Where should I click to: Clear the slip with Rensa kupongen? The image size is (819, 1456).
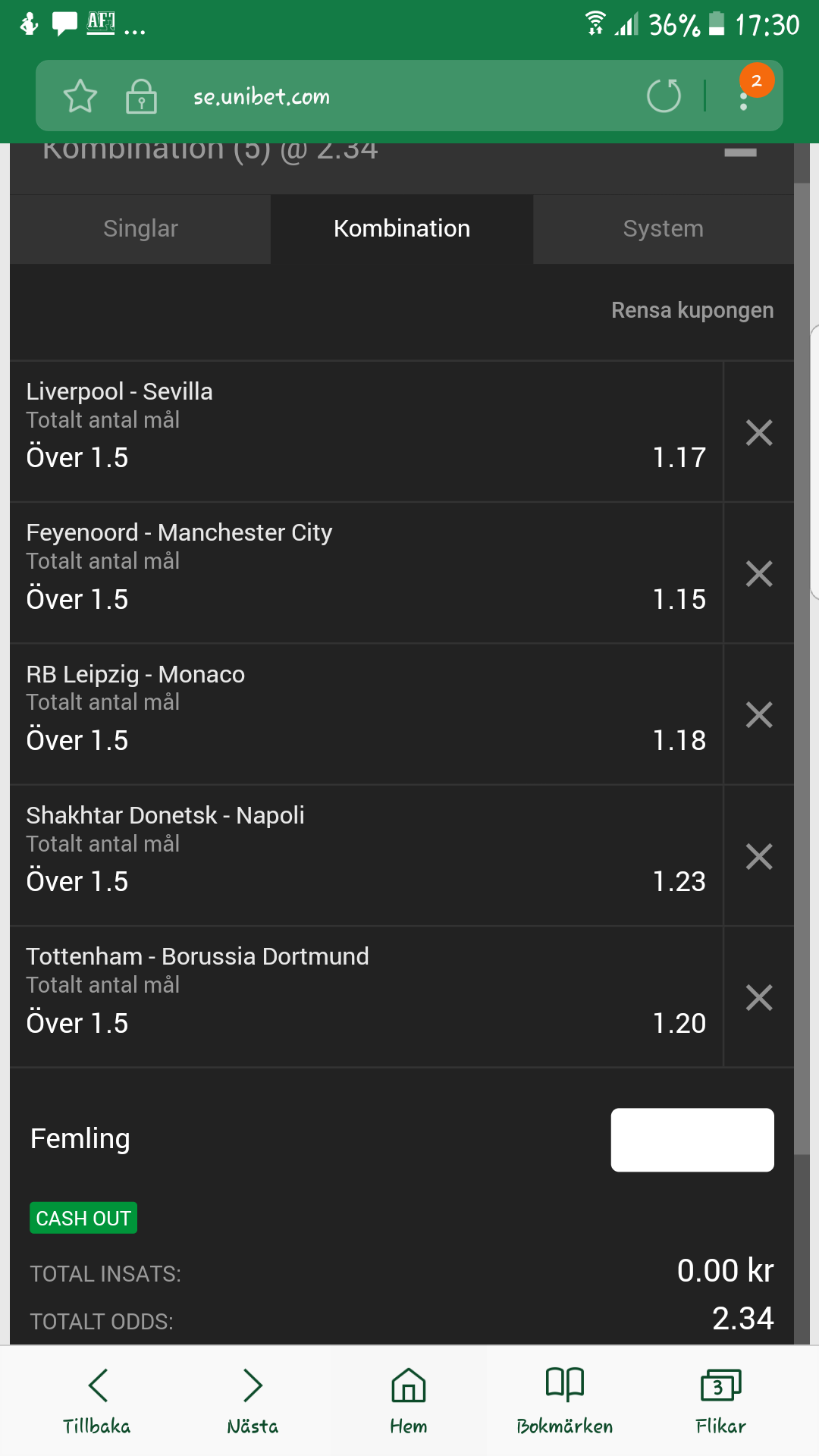click(692, 310)
